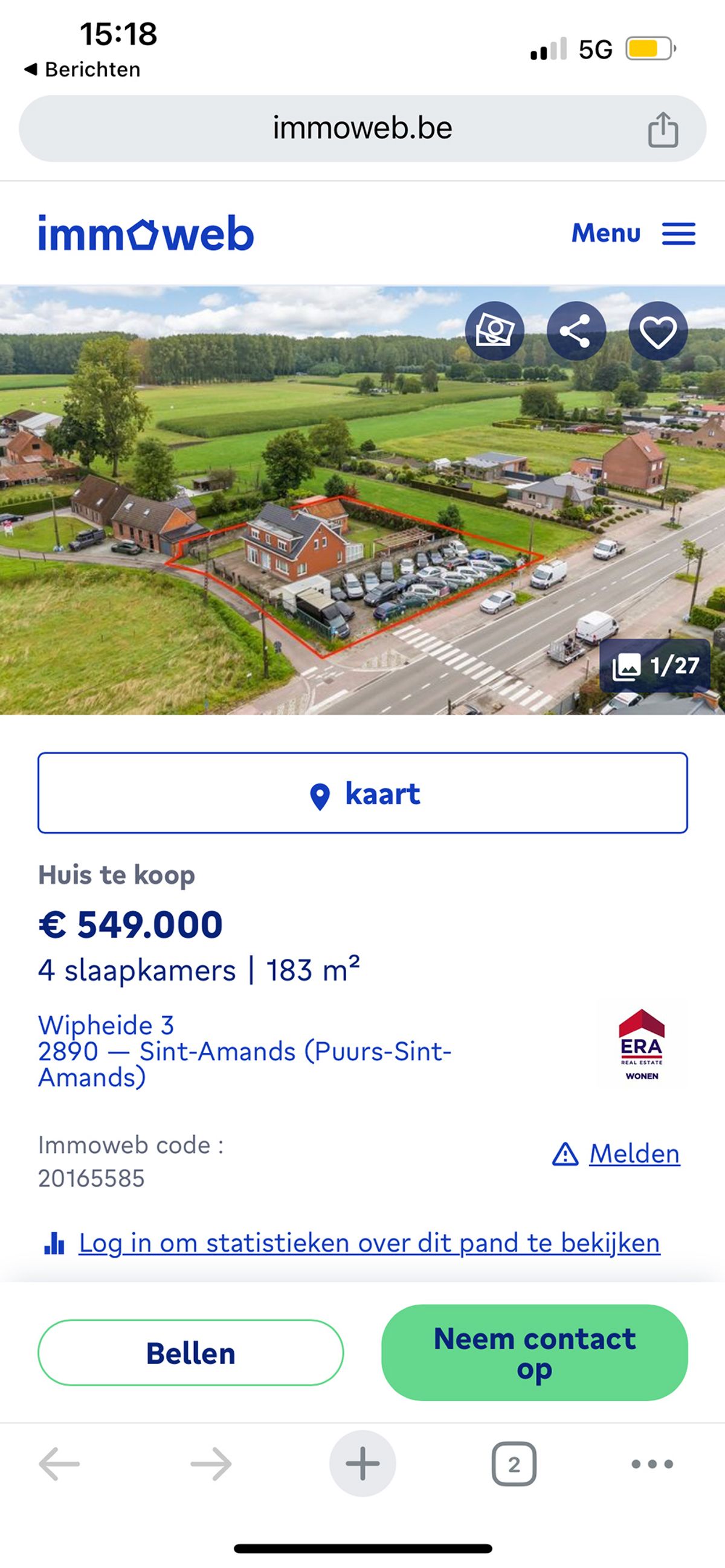Save listing with the heart icon

click(657, 331)
